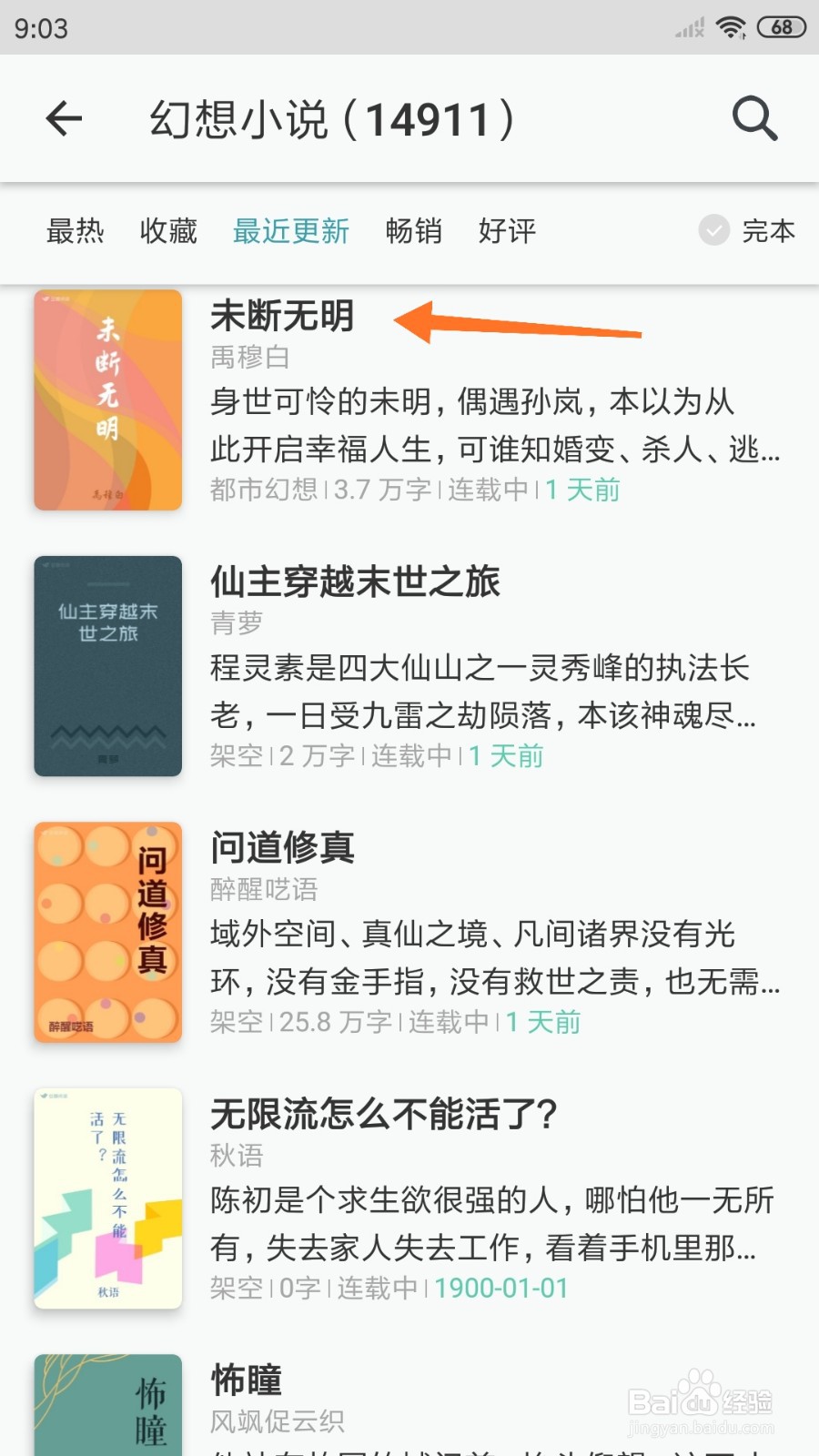Switch to the 收藏 sorting tab
819x1456 pixels.
pyautogui.click(x=167, y=232)
